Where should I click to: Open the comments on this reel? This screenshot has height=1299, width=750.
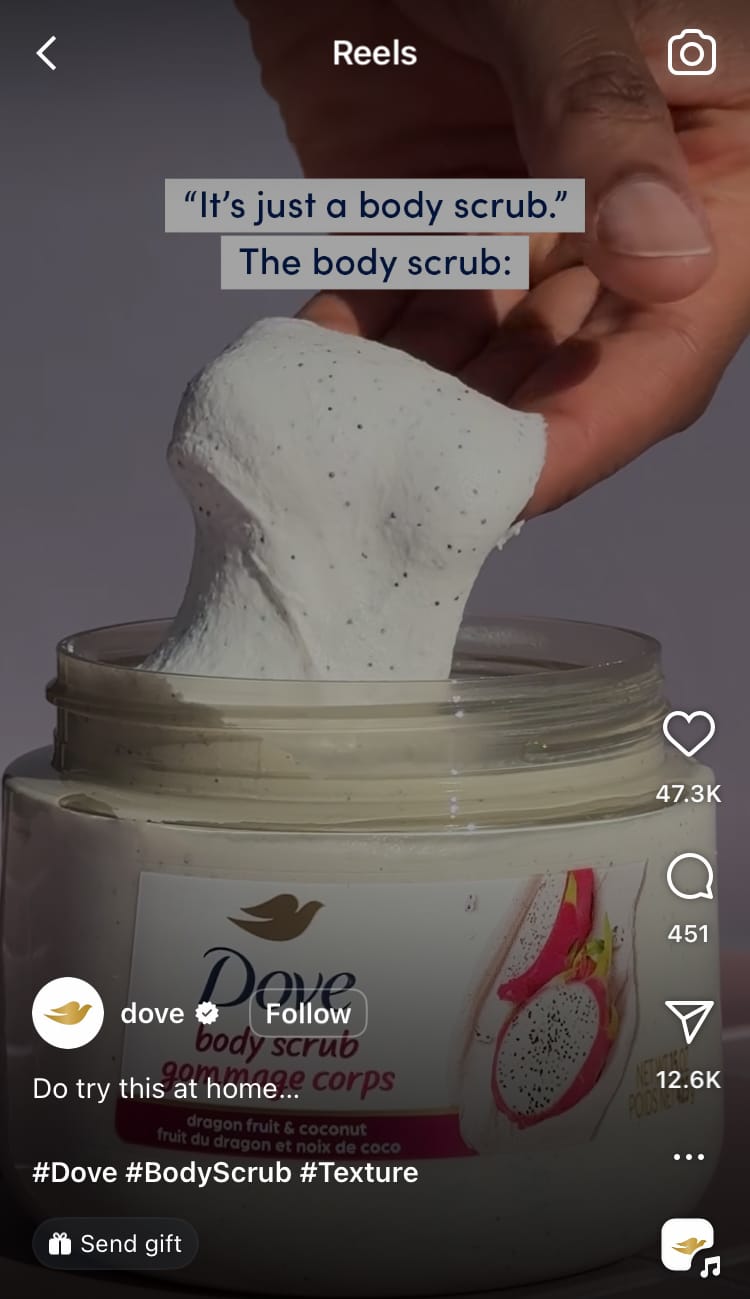[690, 877]
